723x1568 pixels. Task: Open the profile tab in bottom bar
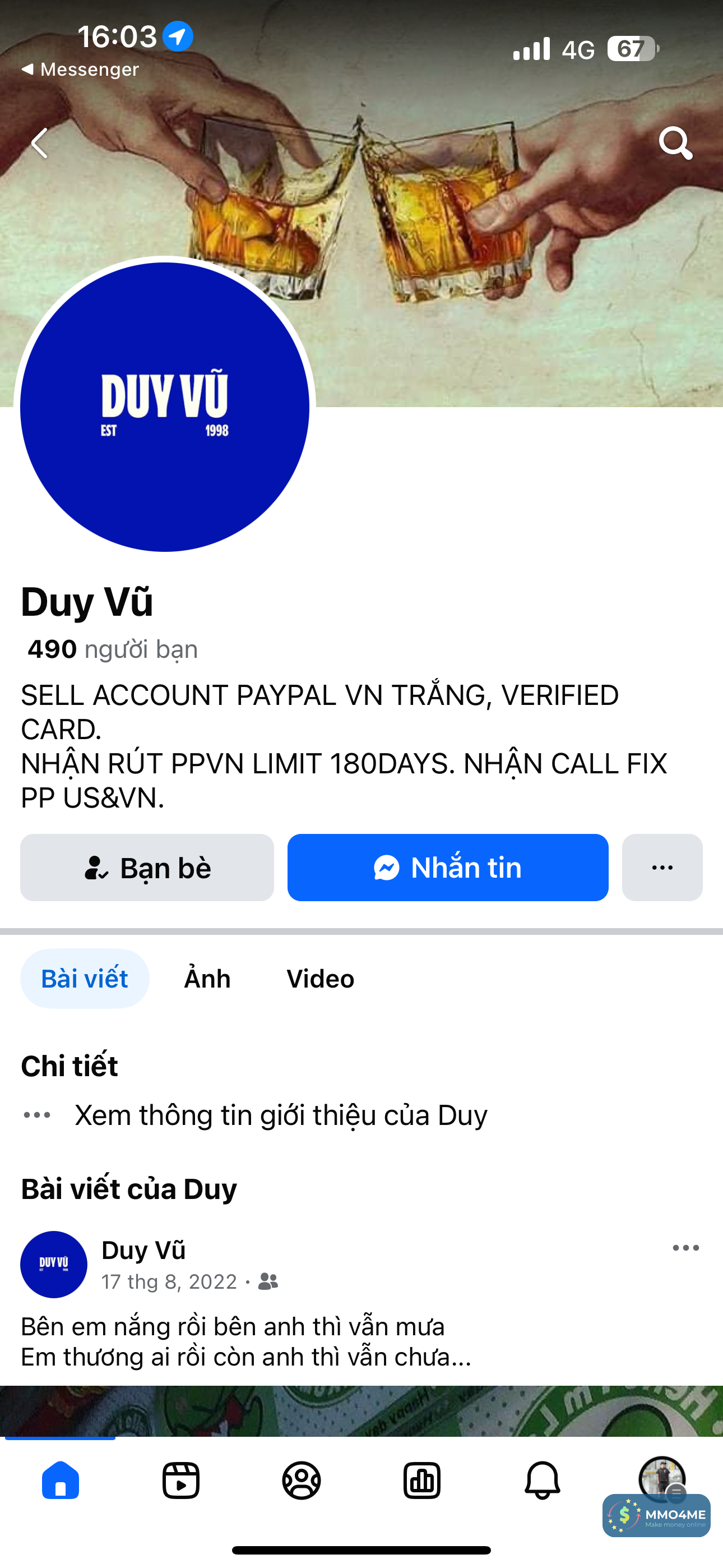pyautogui.click(x=302, y=1481)
